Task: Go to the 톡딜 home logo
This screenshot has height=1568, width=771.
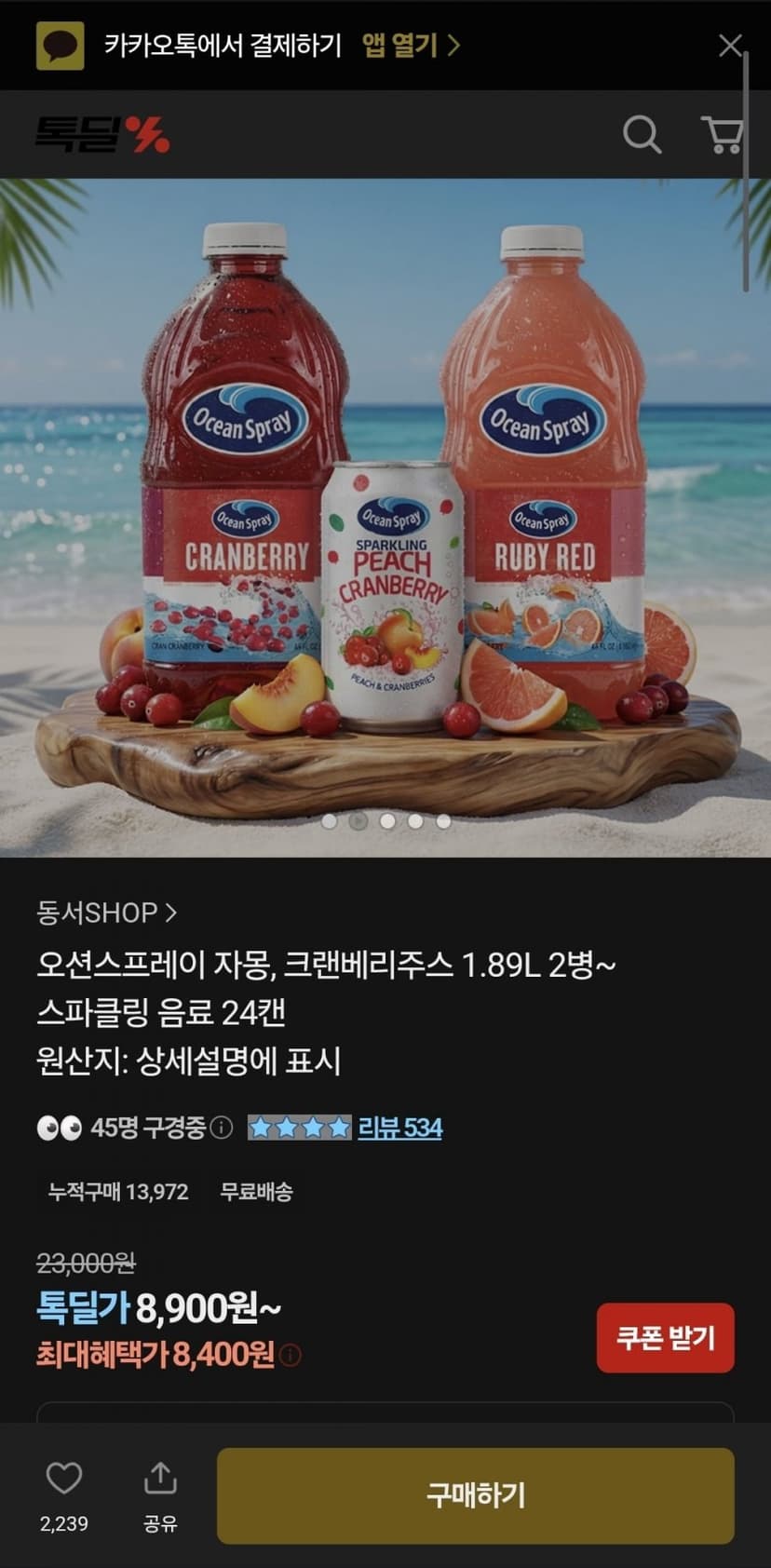Action: click(102, 134)
